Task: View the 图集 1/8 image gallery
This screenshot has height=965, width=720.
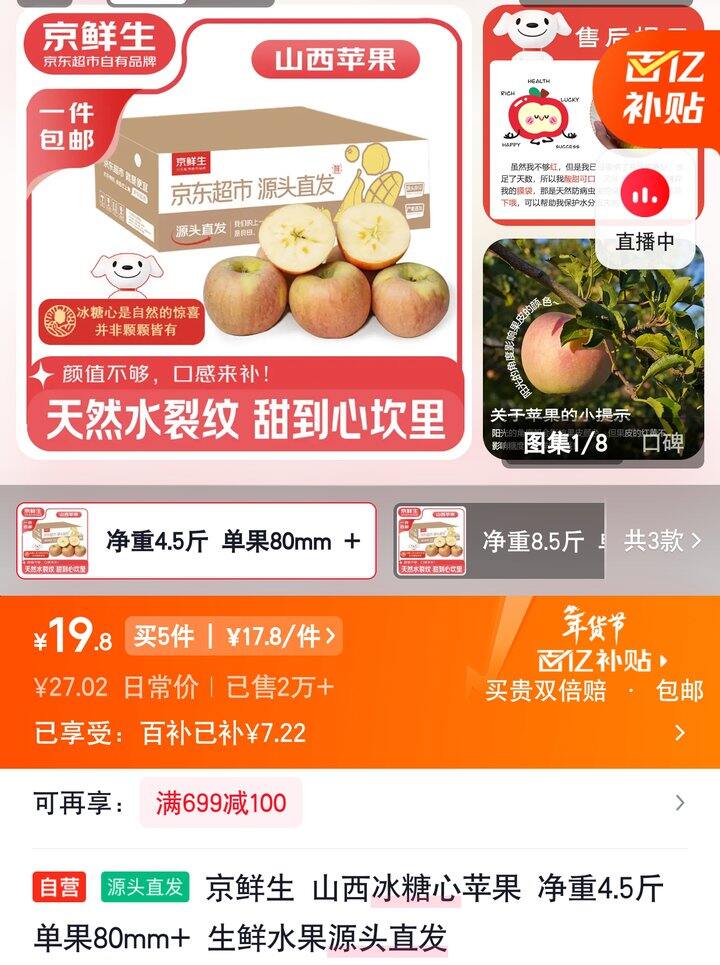Action: (x=566, y=443)
